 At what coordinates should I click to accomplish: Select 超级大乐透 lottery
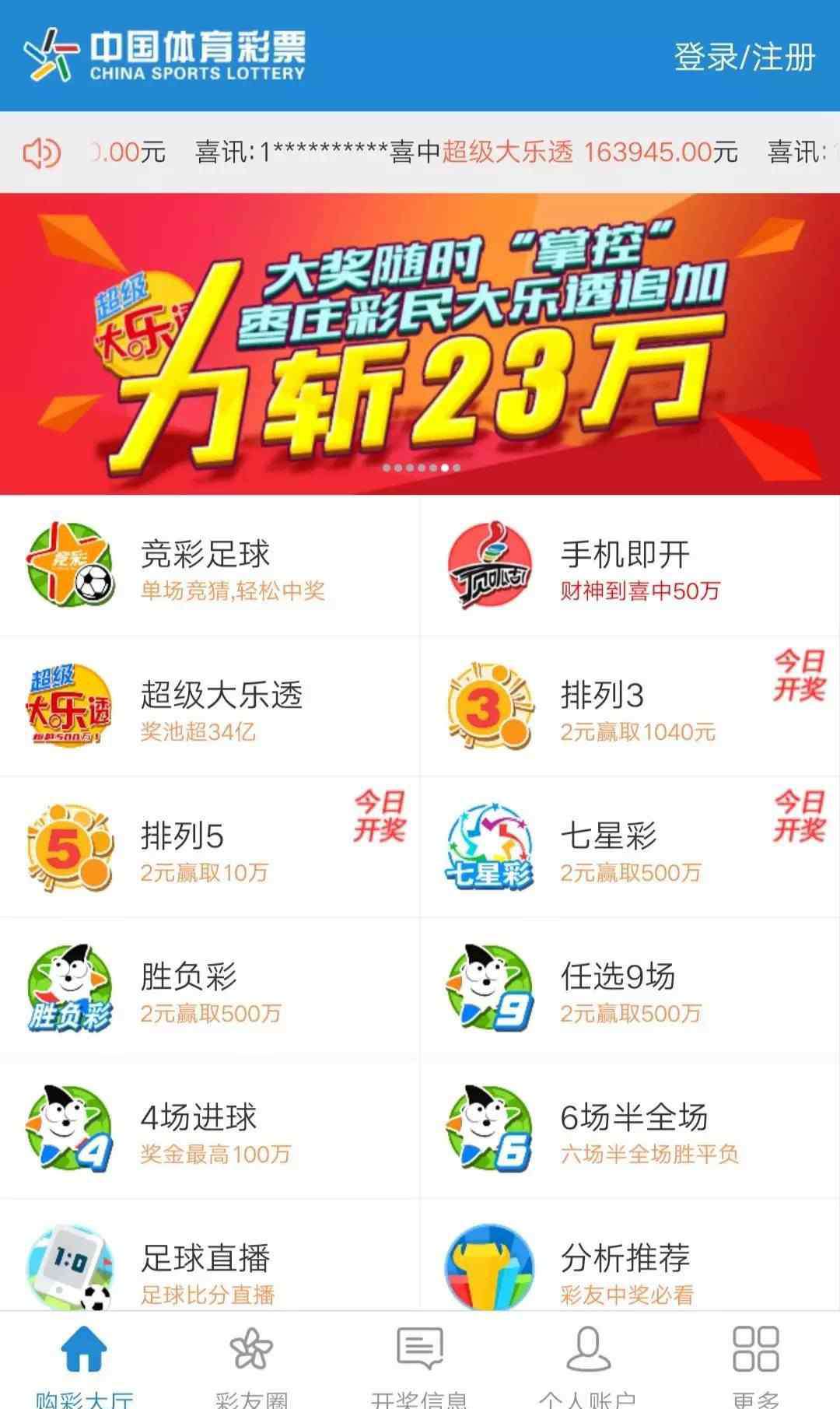pos(210,706)
